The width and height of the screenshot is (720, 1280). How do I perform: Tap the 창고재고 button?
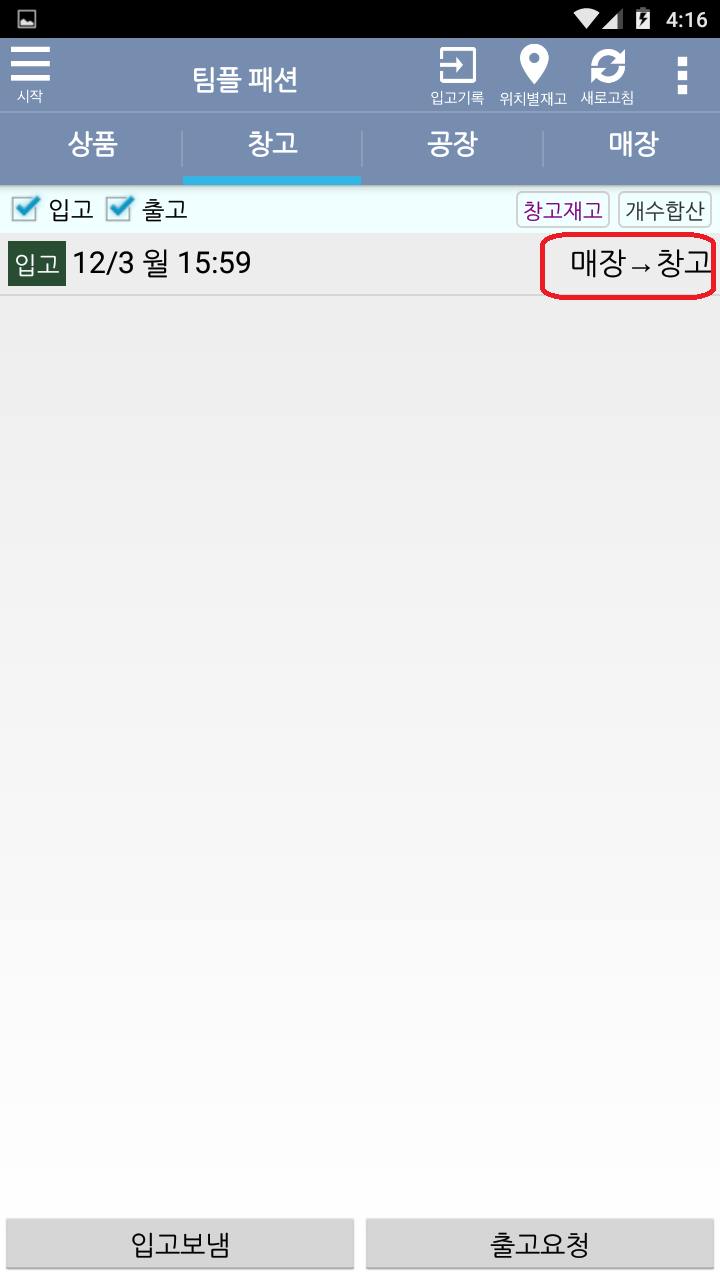click(563, 210)
